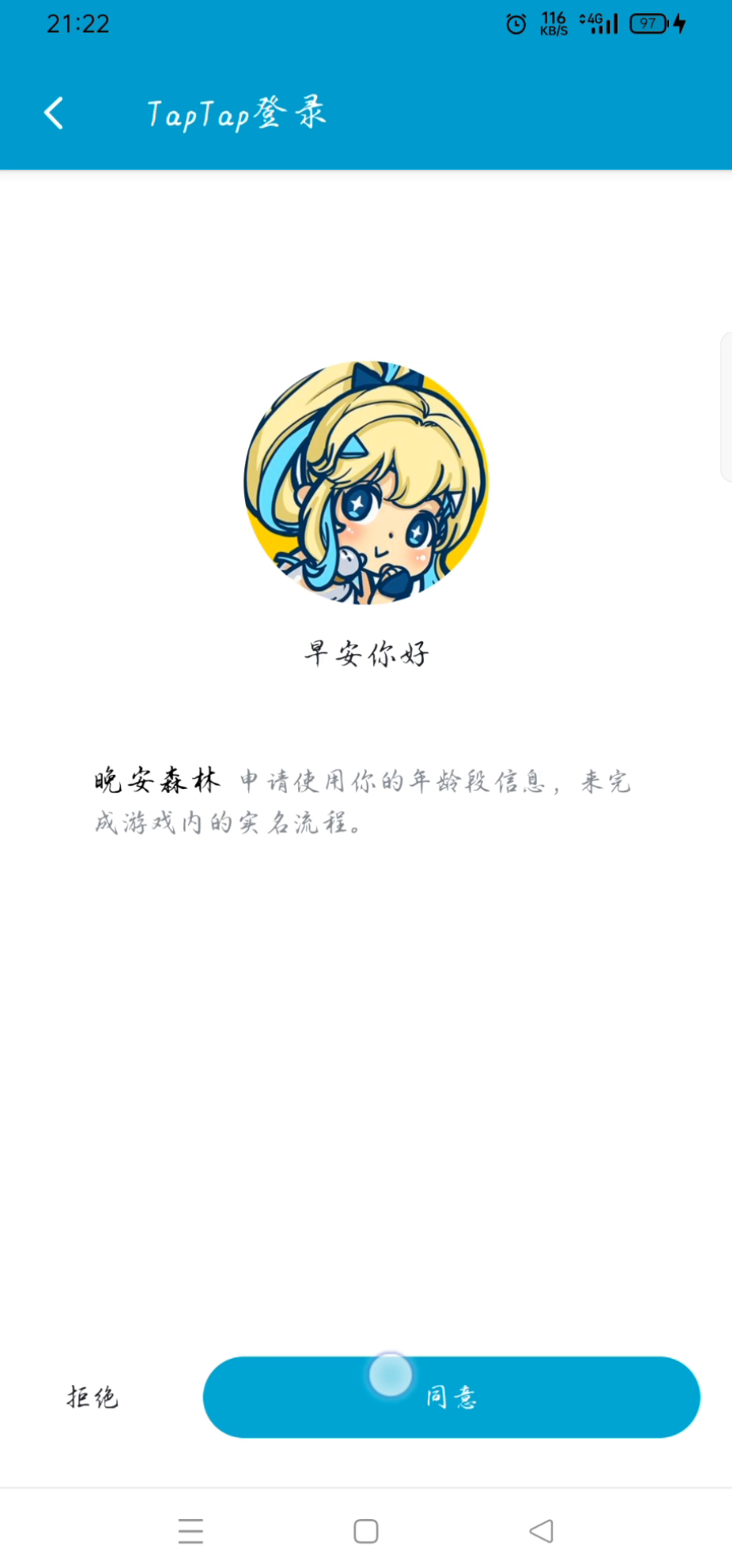Open recent apps from the navigation bar
This screenshot has height=1568, width=732.
[x=190, y=1530]
